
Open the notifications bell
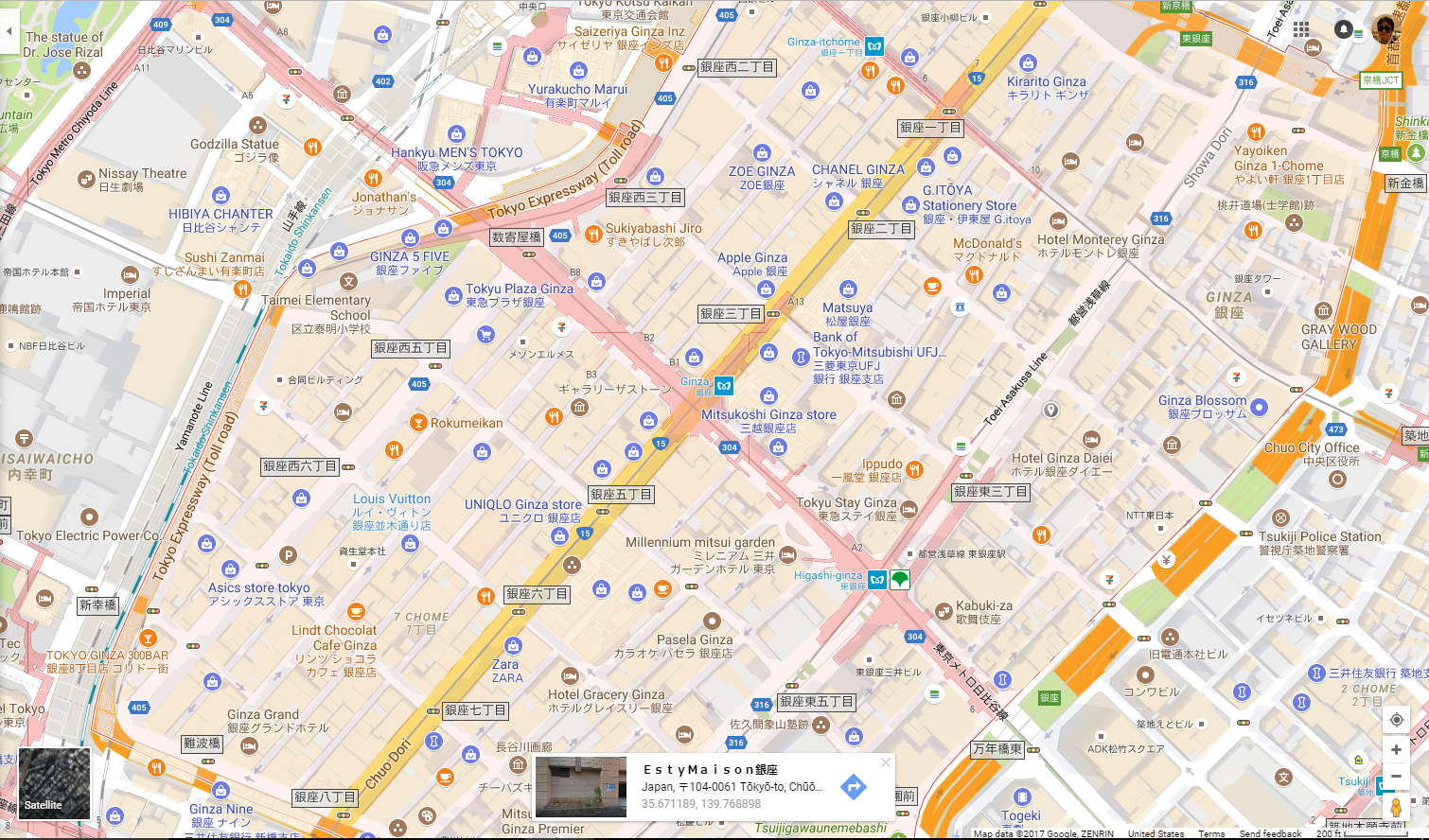1343,29
